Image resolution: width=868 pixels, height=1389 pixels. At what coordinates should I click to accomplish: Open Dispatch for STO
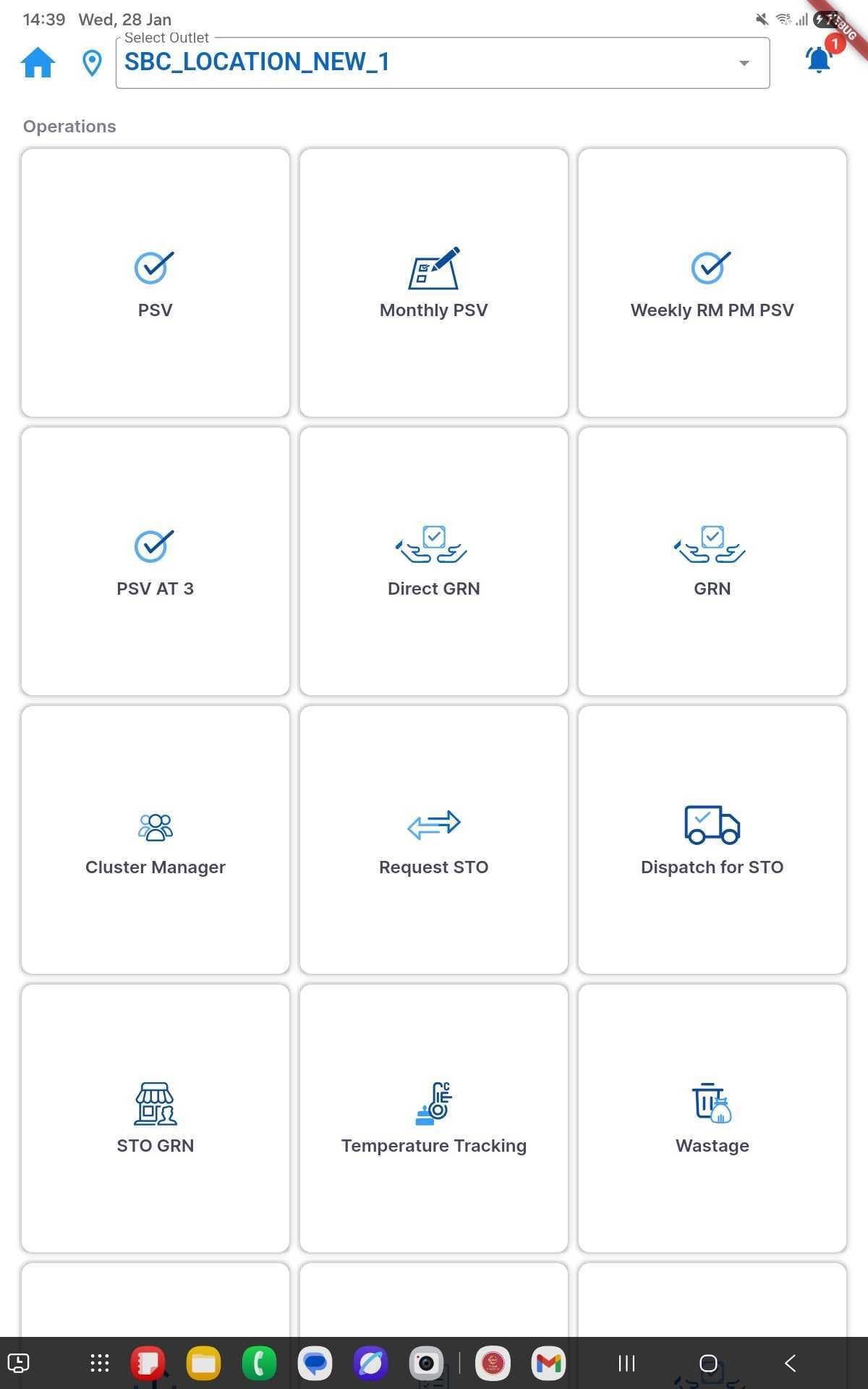point(712,839)
